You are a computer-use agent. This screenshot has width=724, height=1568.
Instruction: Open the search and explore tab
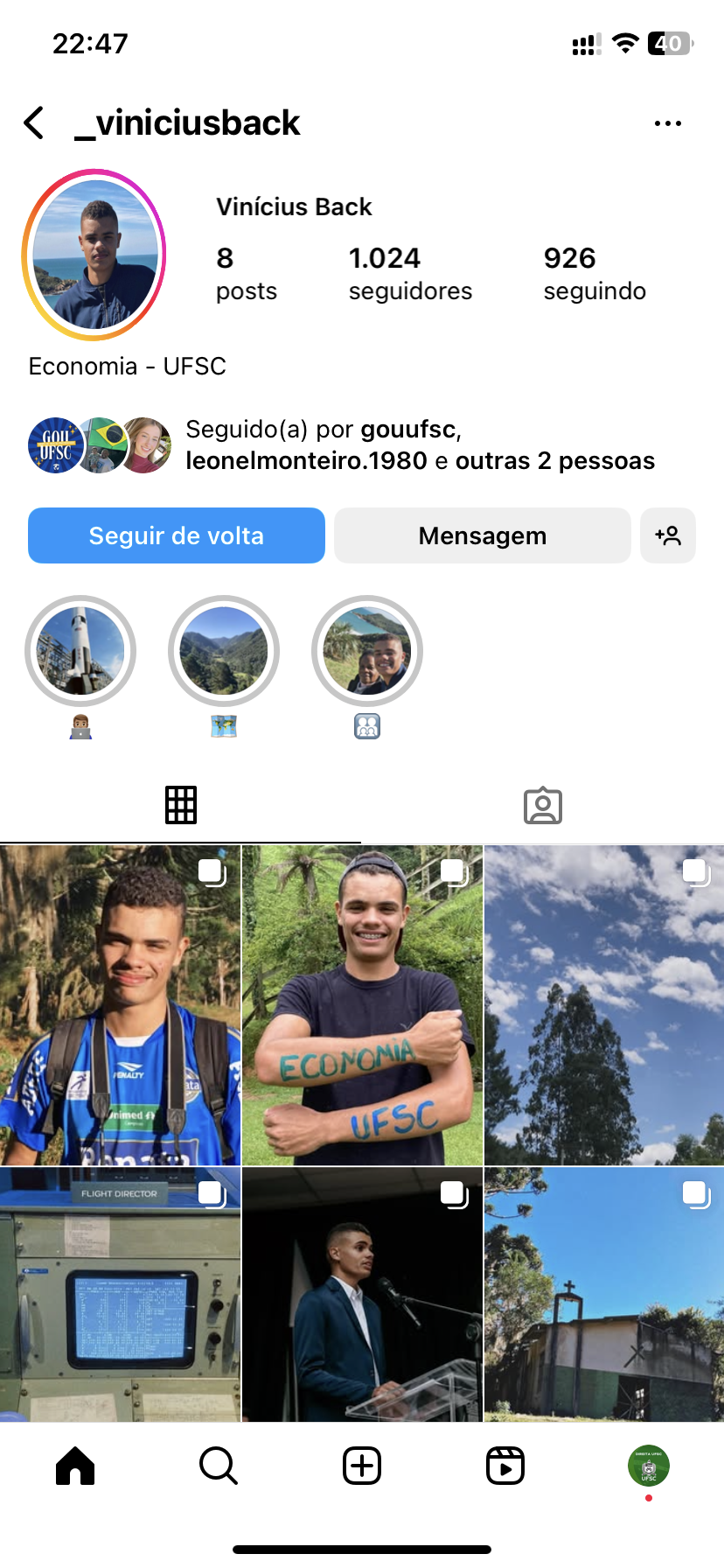[218, 1466]
